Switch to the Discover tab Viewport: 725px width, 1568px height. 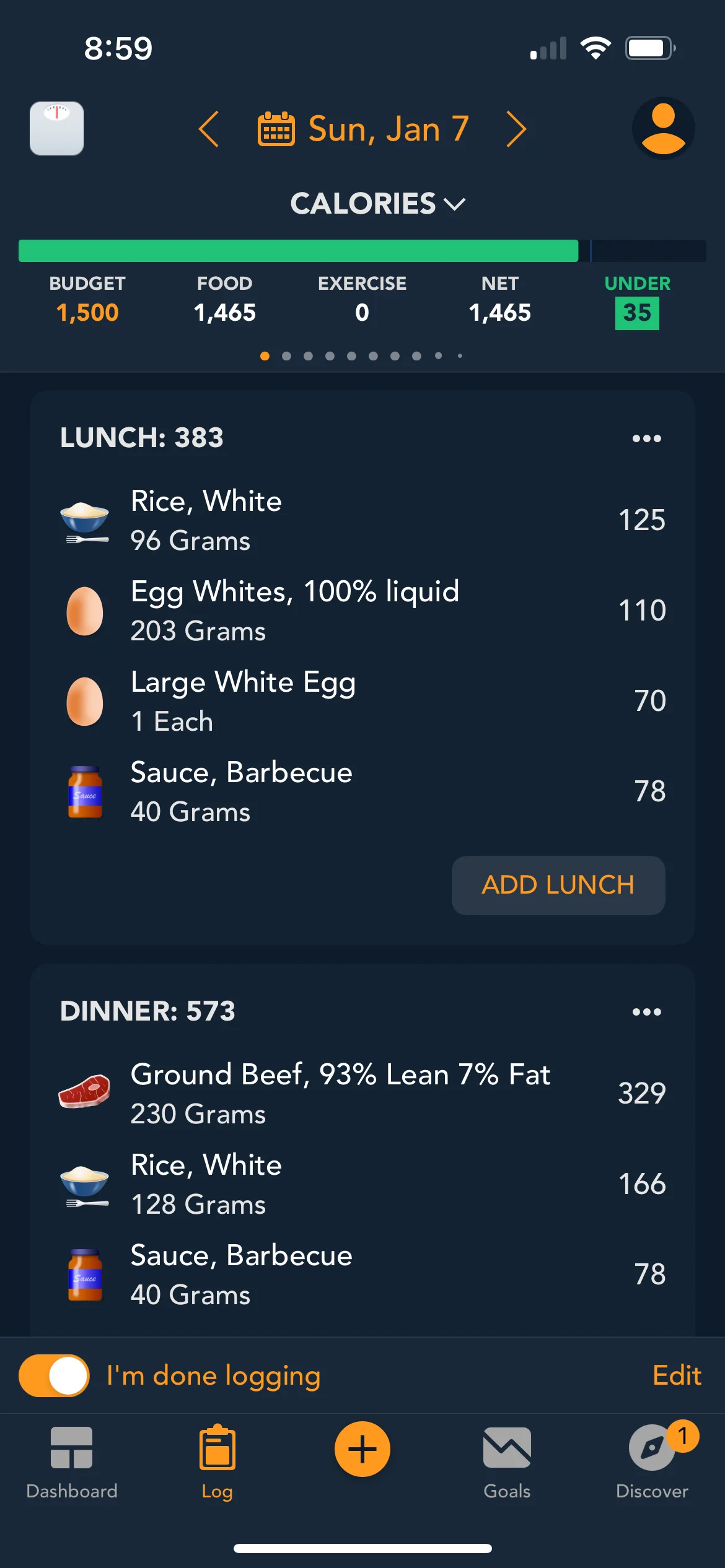click(x=652, y=1462)
